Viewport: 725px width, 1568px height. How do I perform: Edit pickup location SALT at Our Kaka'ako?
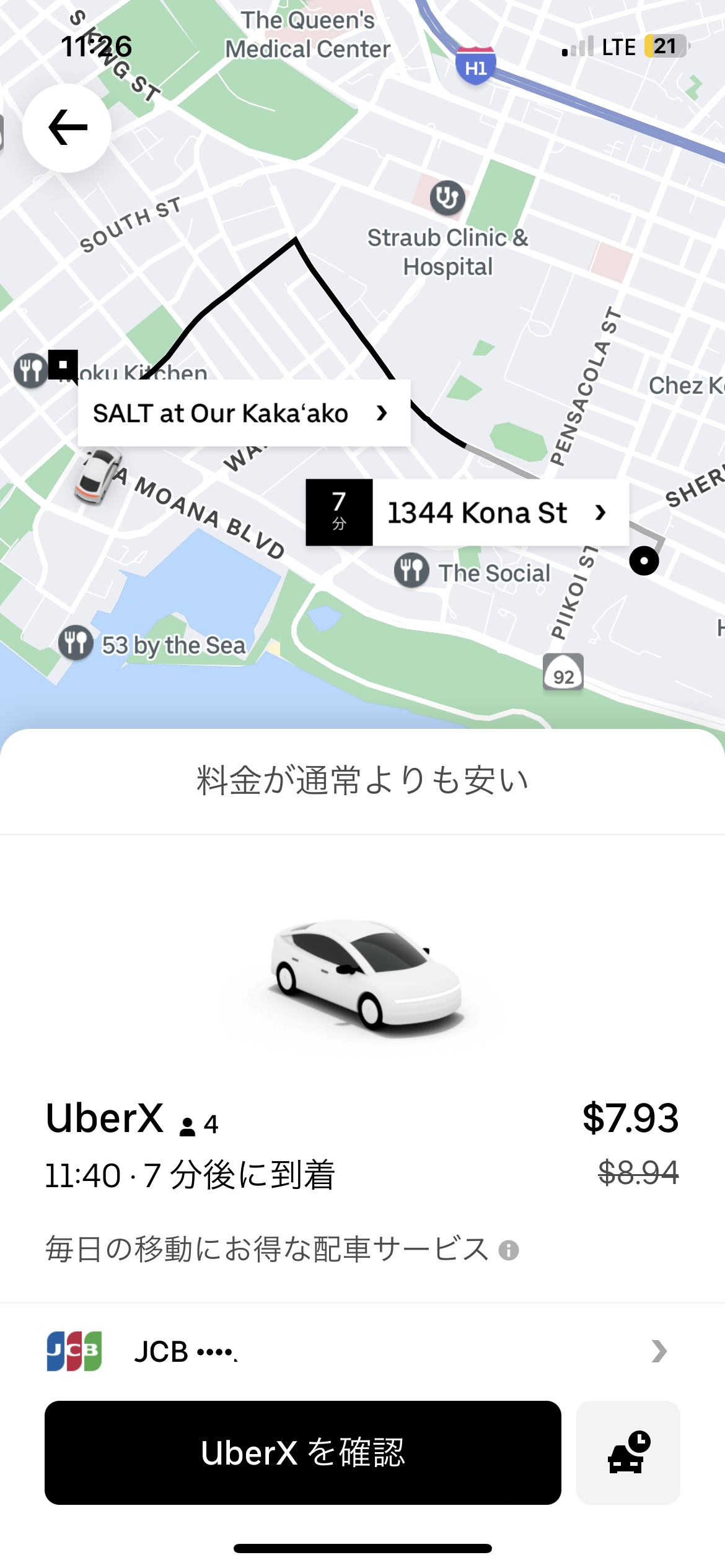pyautogui.click(x=243, y=413)
